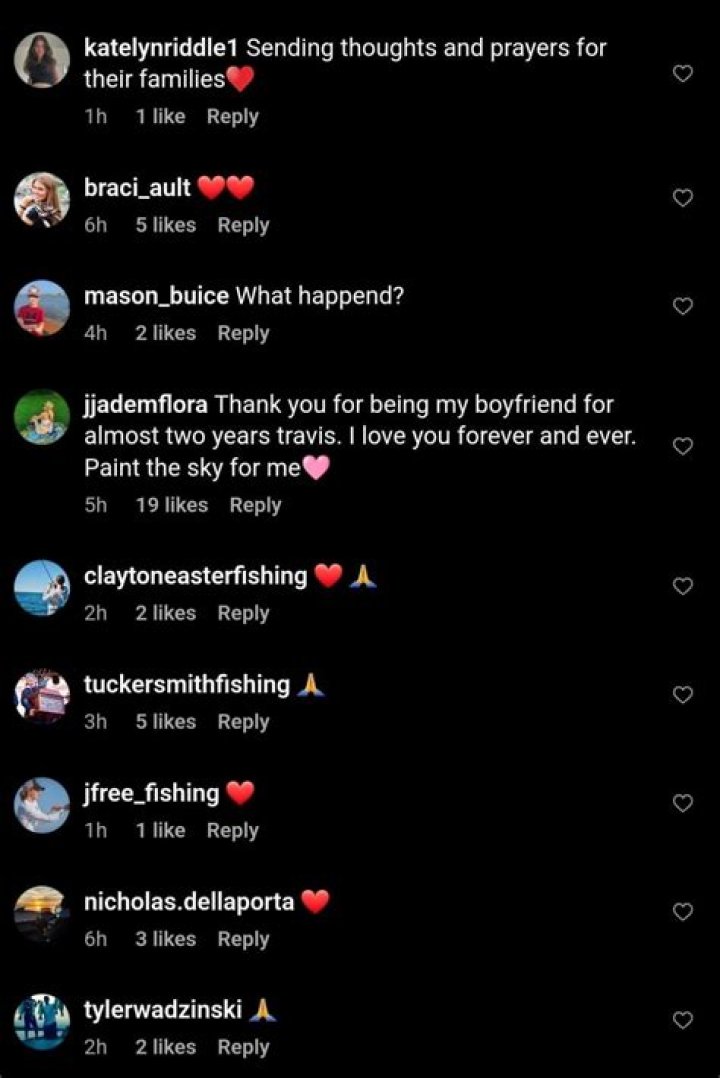Like claytoneasterfishing's comment

683,586
